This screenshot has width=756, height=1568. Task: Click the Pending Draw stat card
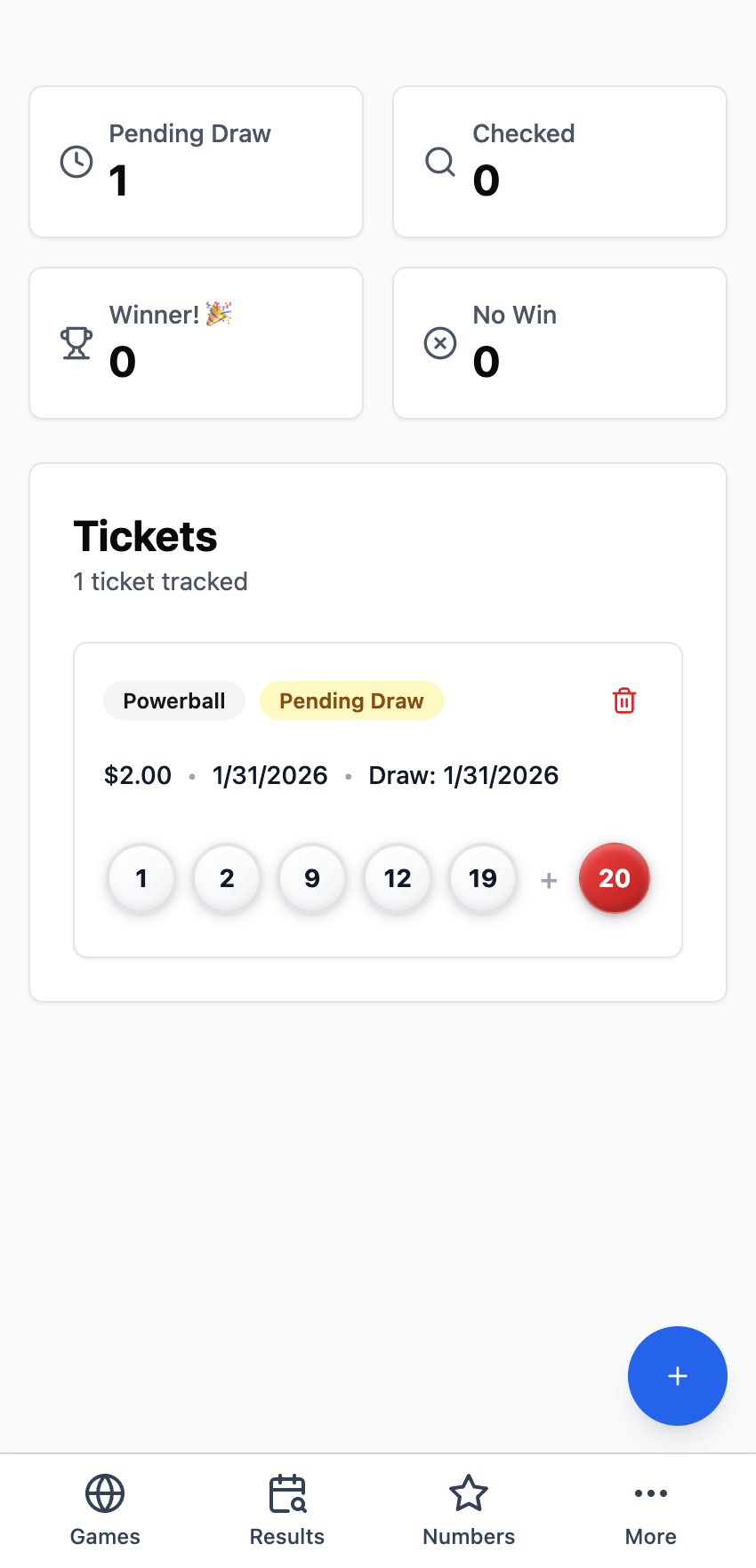point(196,161)
